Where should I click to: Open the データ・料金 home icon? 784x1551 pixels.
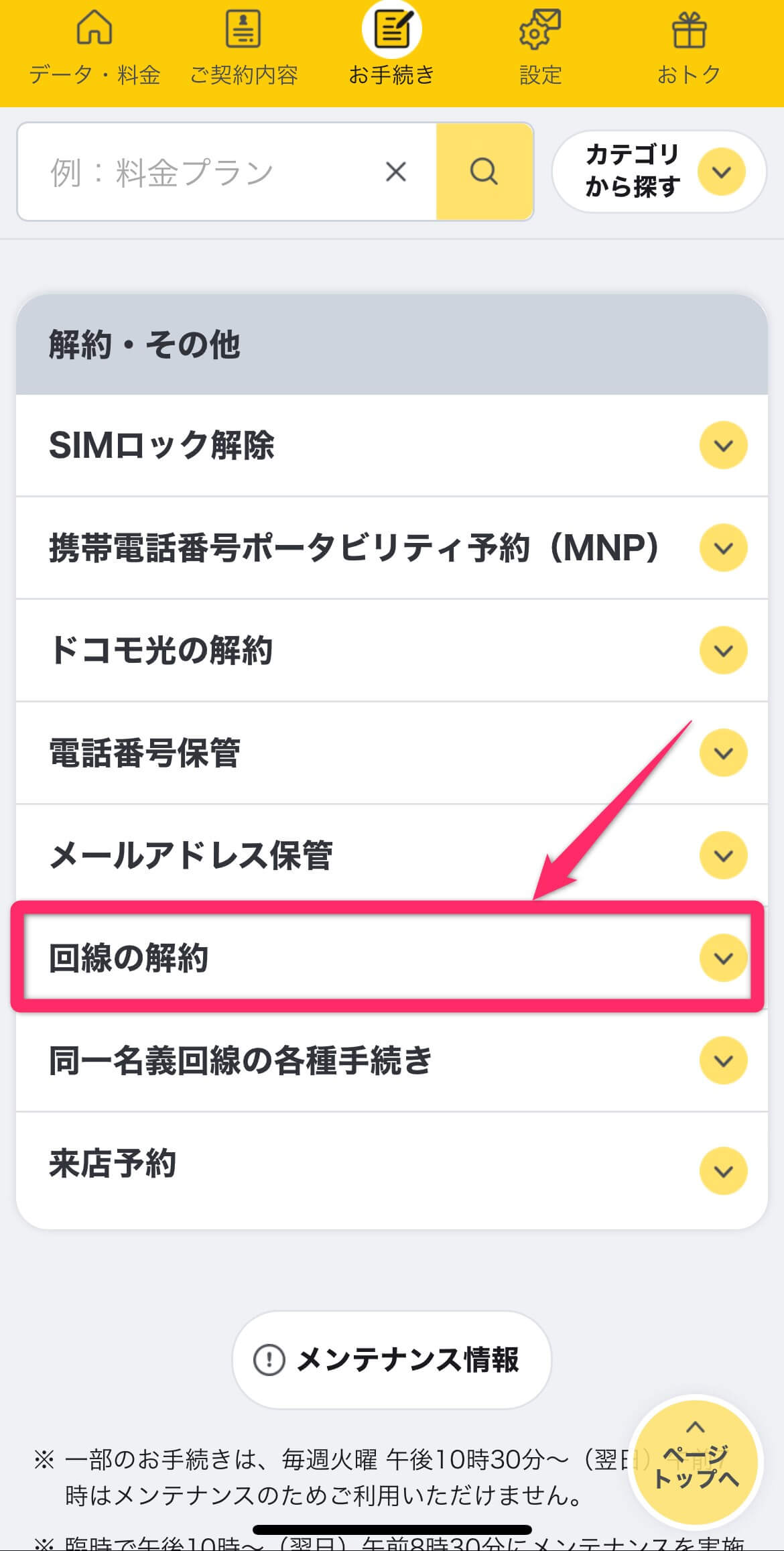pyautogui.click(x=94, y=28)
